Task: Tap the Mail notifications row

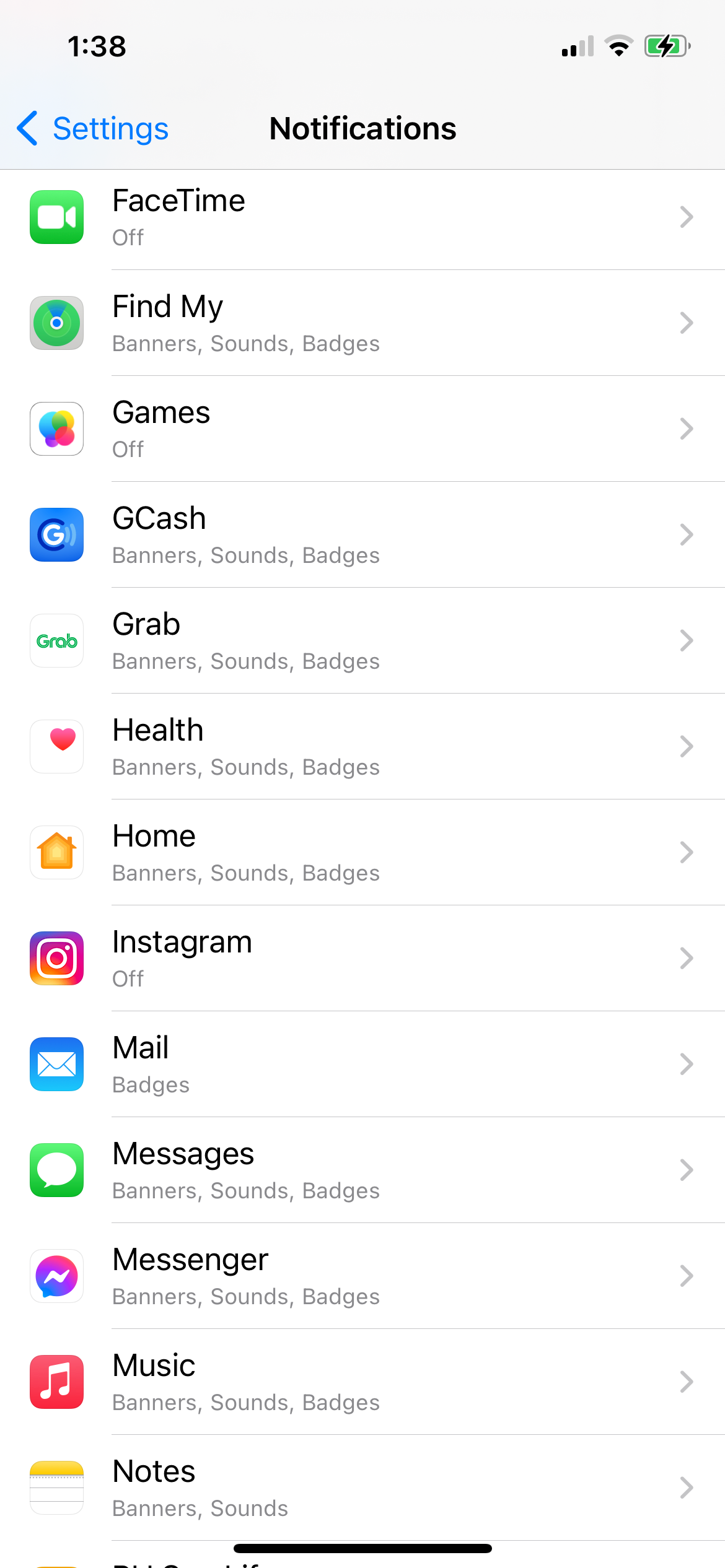Action: (362, 1065)
